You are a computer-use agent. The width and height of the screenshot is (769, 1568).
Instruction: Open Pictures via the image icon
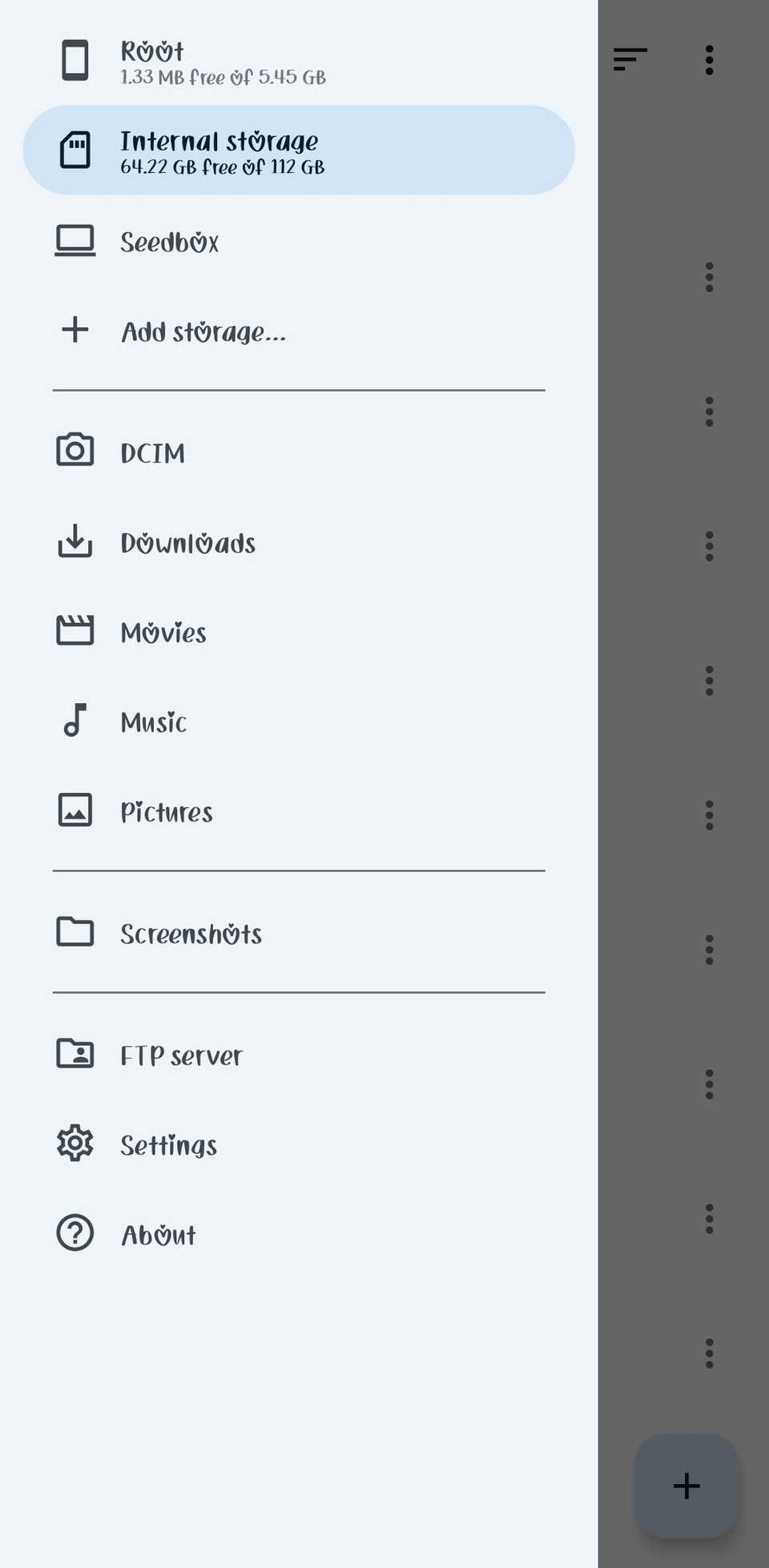[x=74, y=811]
